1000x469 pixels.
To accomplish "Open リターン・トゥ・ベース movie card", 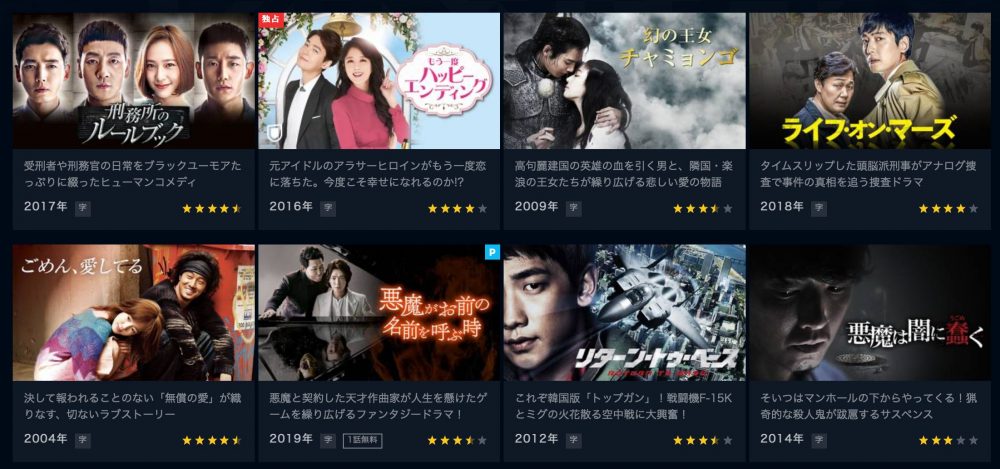I will click(624, 313).
